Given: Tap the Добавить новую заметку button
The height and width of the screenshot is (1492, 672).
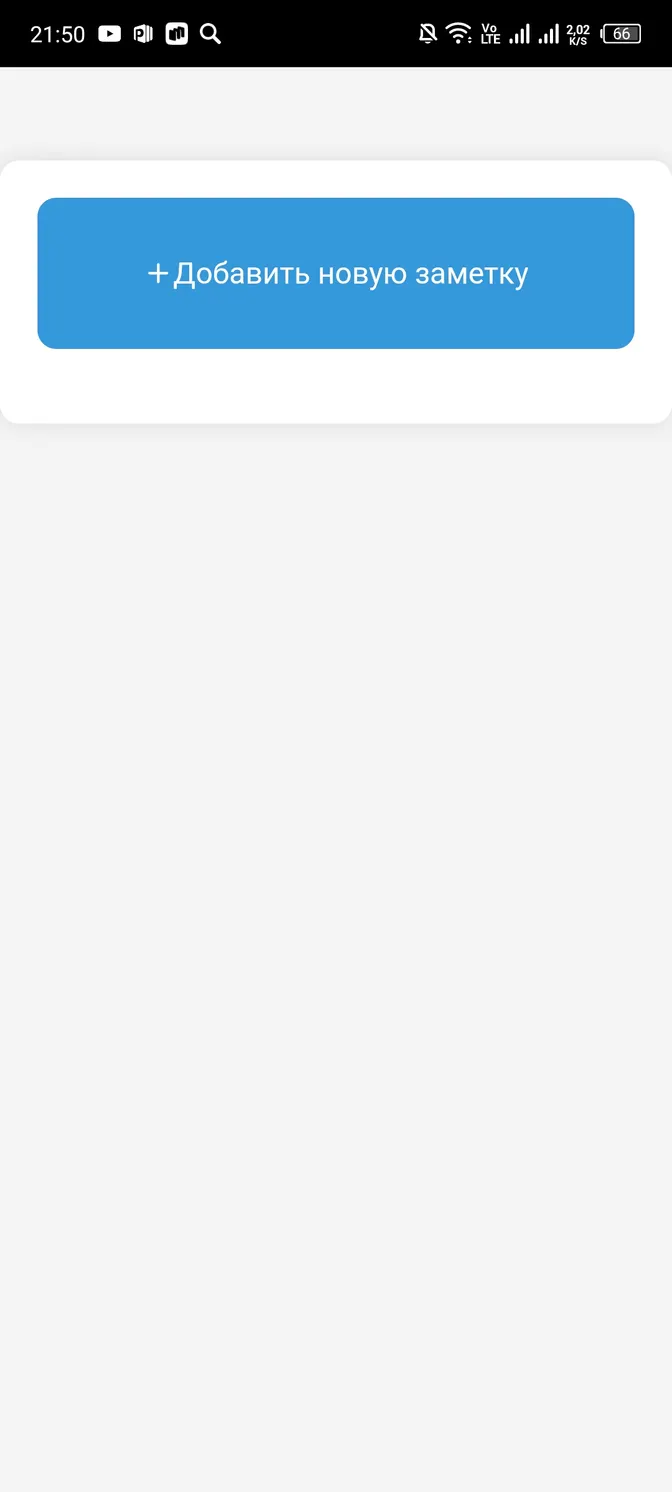Looking at the screenshot, I should pyautogui.click(x=336, y=273).
